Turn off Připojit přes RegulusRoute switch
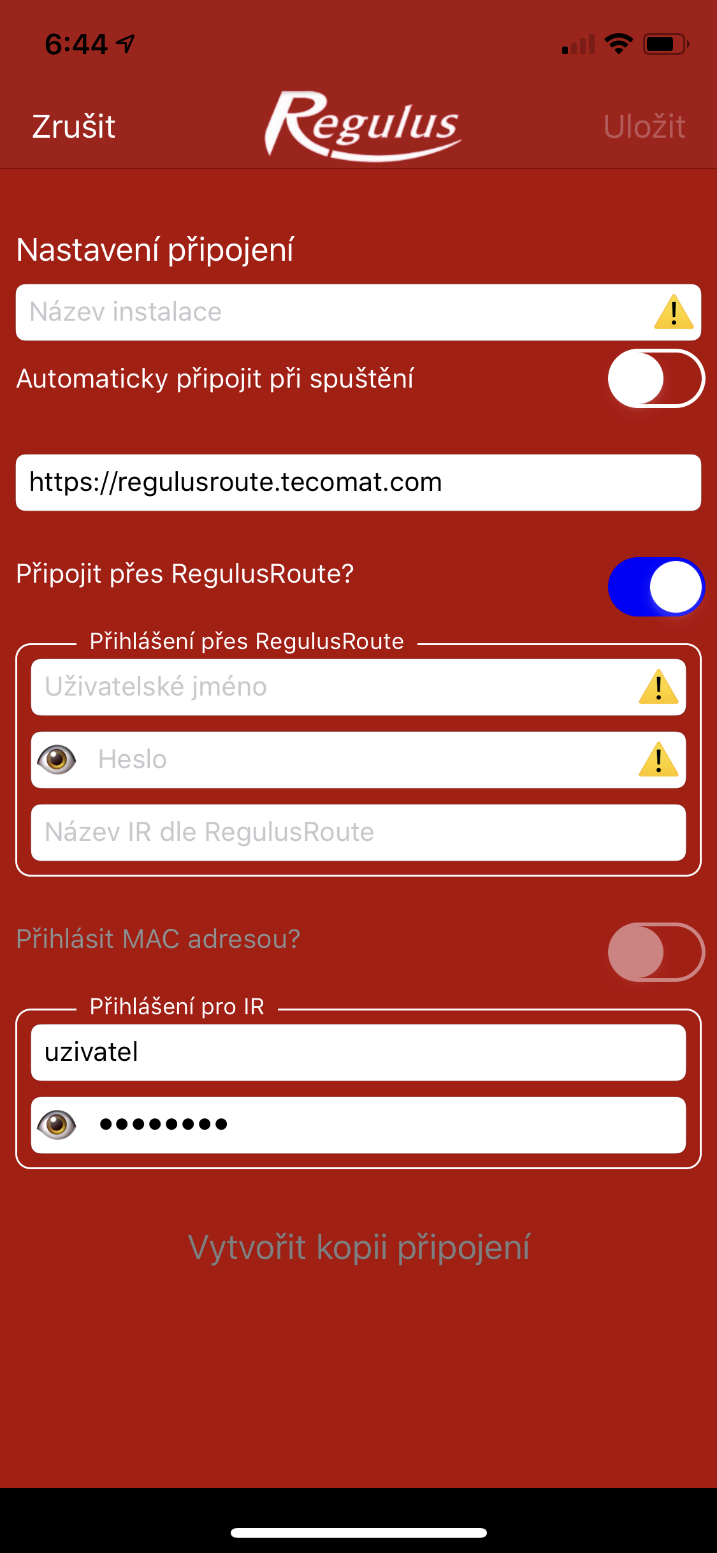 (656, 586)
